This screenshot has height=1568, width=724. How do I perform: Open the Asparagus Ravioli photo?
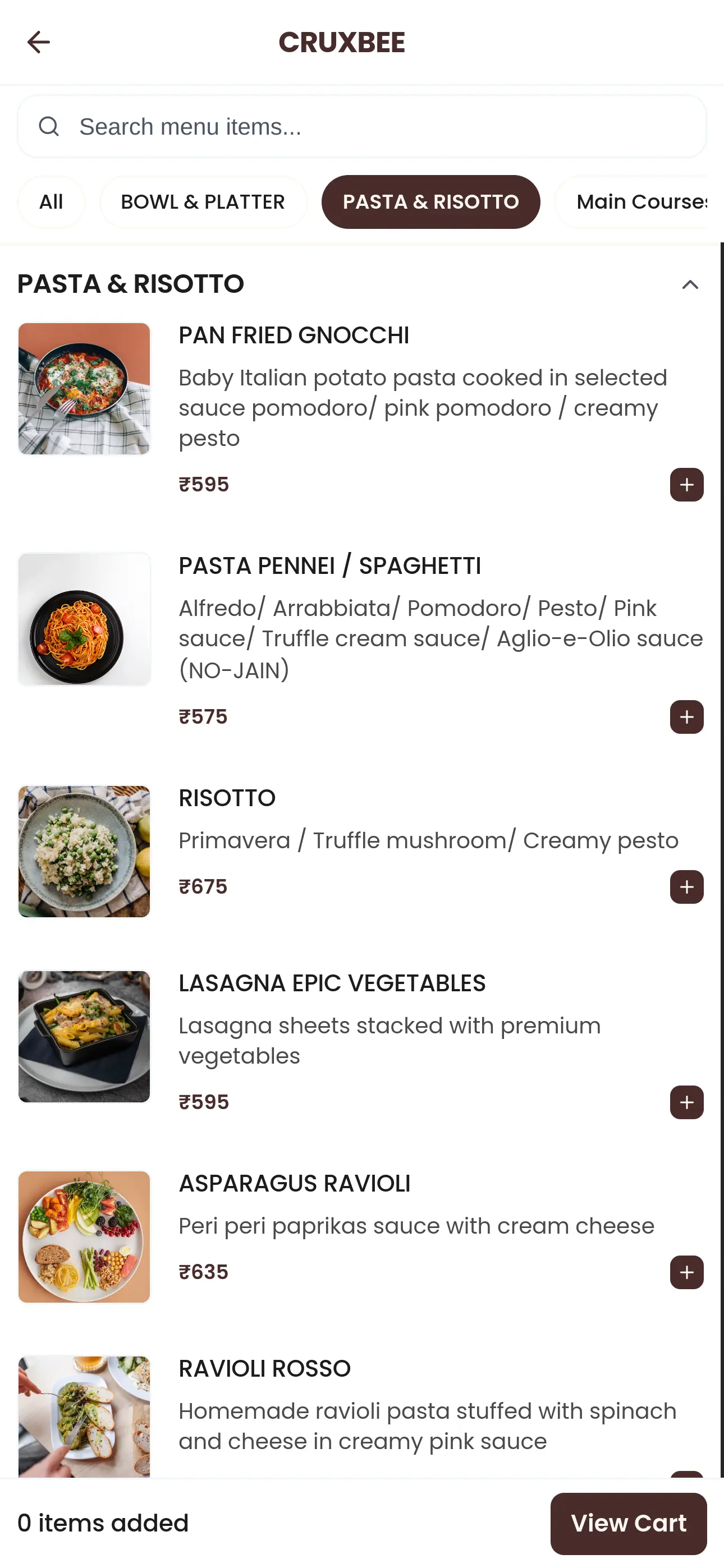(84, 1236)
